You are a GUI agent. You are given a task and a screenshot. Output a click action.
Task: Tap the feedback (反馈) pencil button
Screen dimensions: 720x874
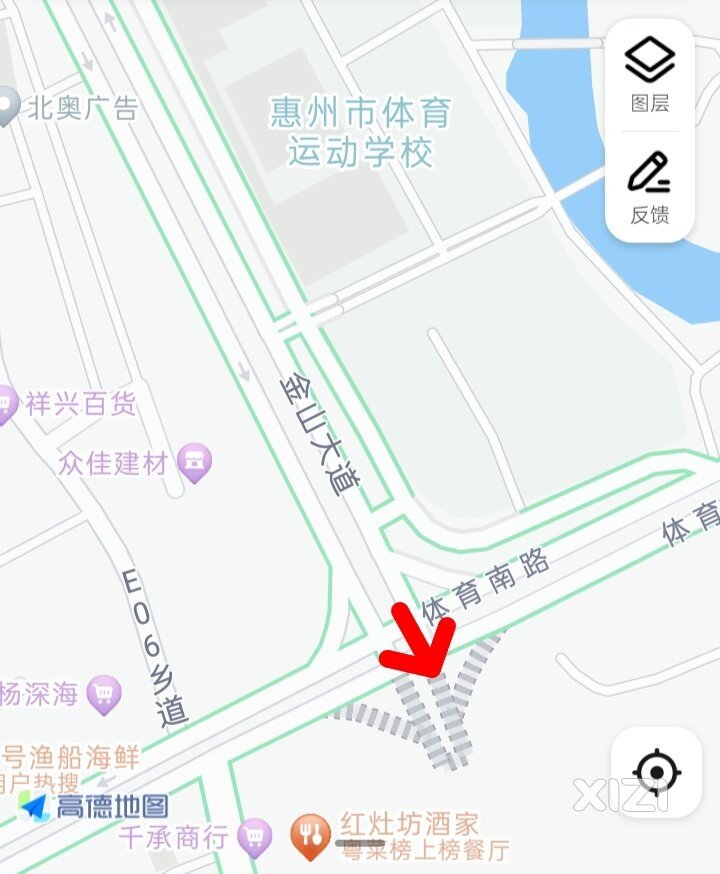(x=650, y=186)
